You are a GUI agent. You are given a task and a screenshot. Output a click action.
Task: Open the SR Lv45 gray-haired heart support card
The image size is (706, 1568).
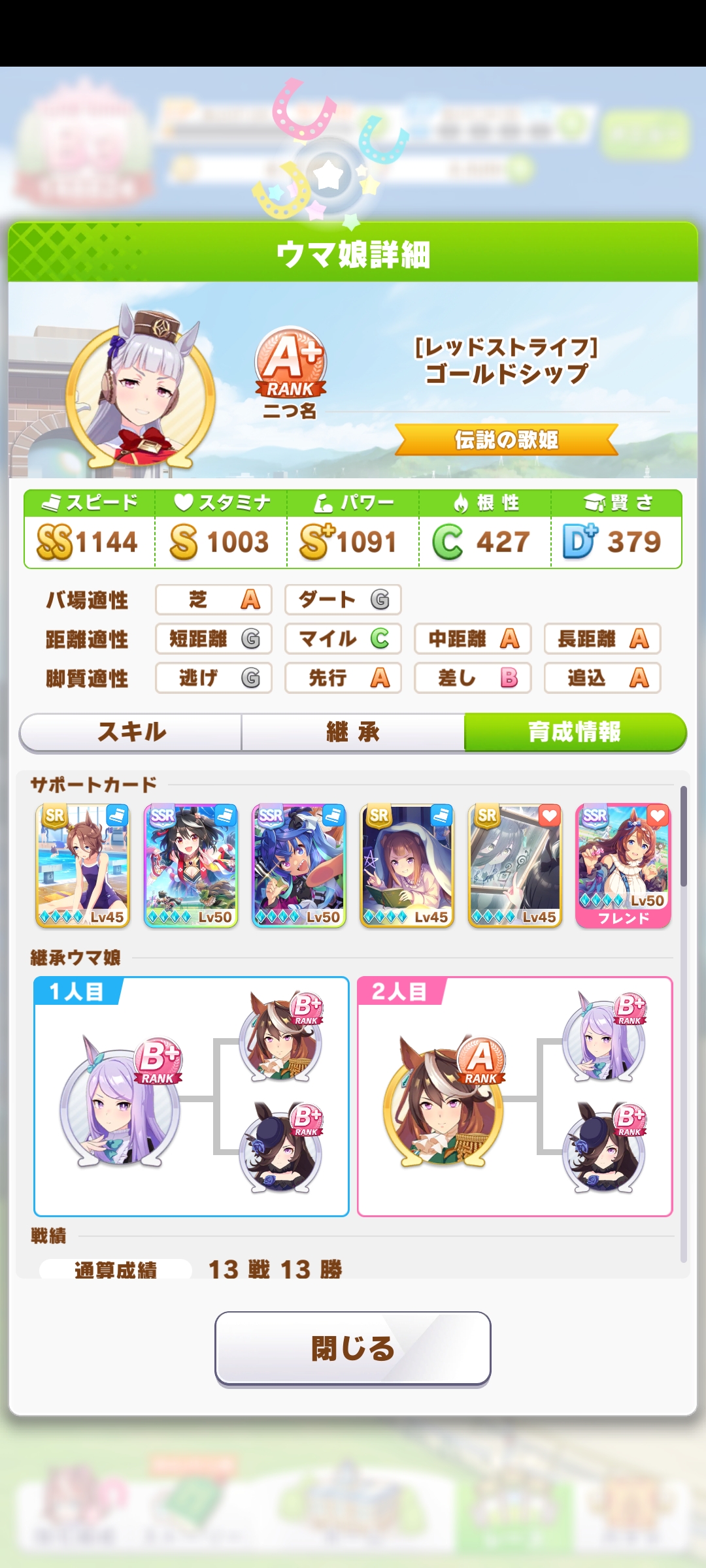click(x=514, y=865)
